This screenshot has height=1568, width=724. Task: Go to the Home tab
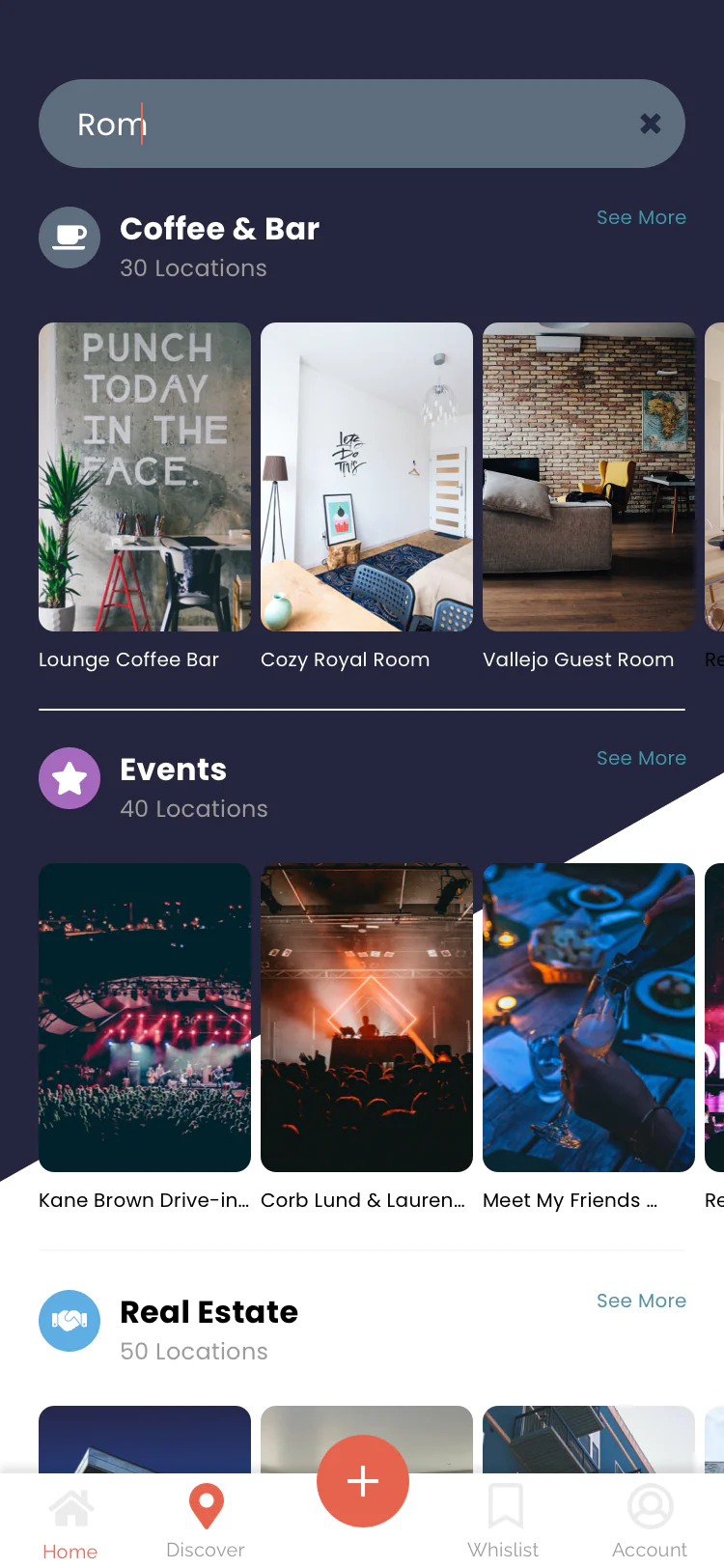[70, 1522]
